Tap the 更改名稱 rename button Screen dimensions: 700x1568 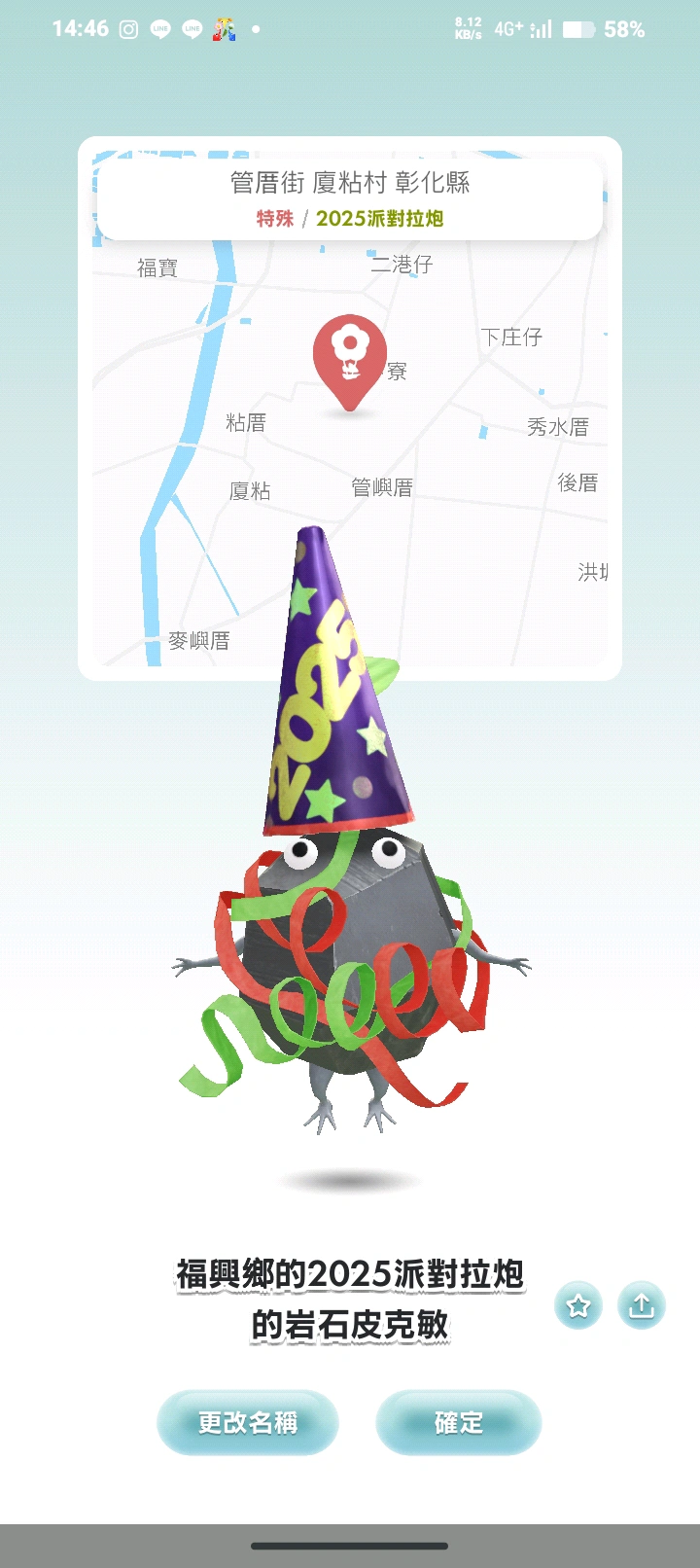[247, 1422]
